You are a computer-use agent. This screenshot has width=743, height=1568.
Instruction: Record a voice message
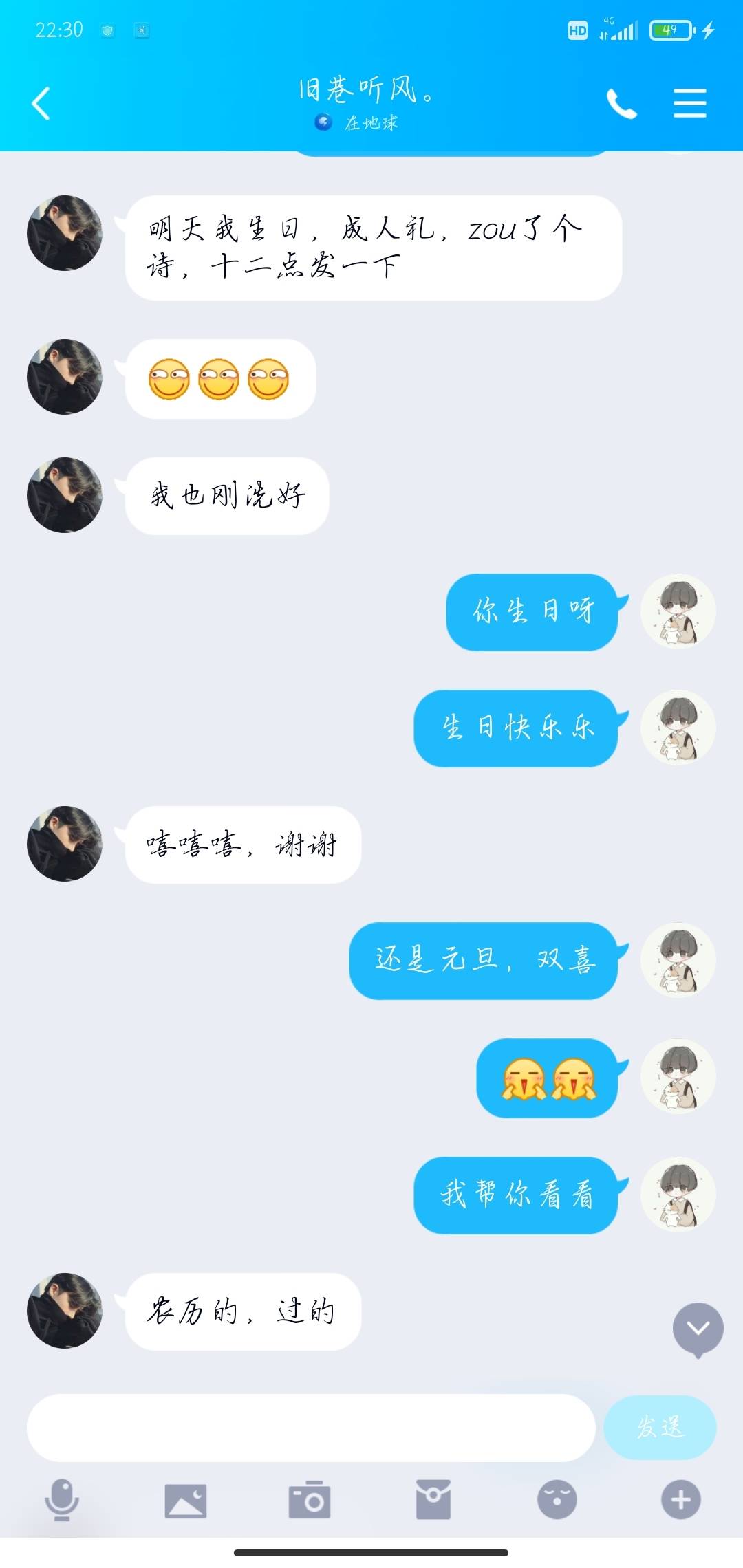click(62, 1499)
